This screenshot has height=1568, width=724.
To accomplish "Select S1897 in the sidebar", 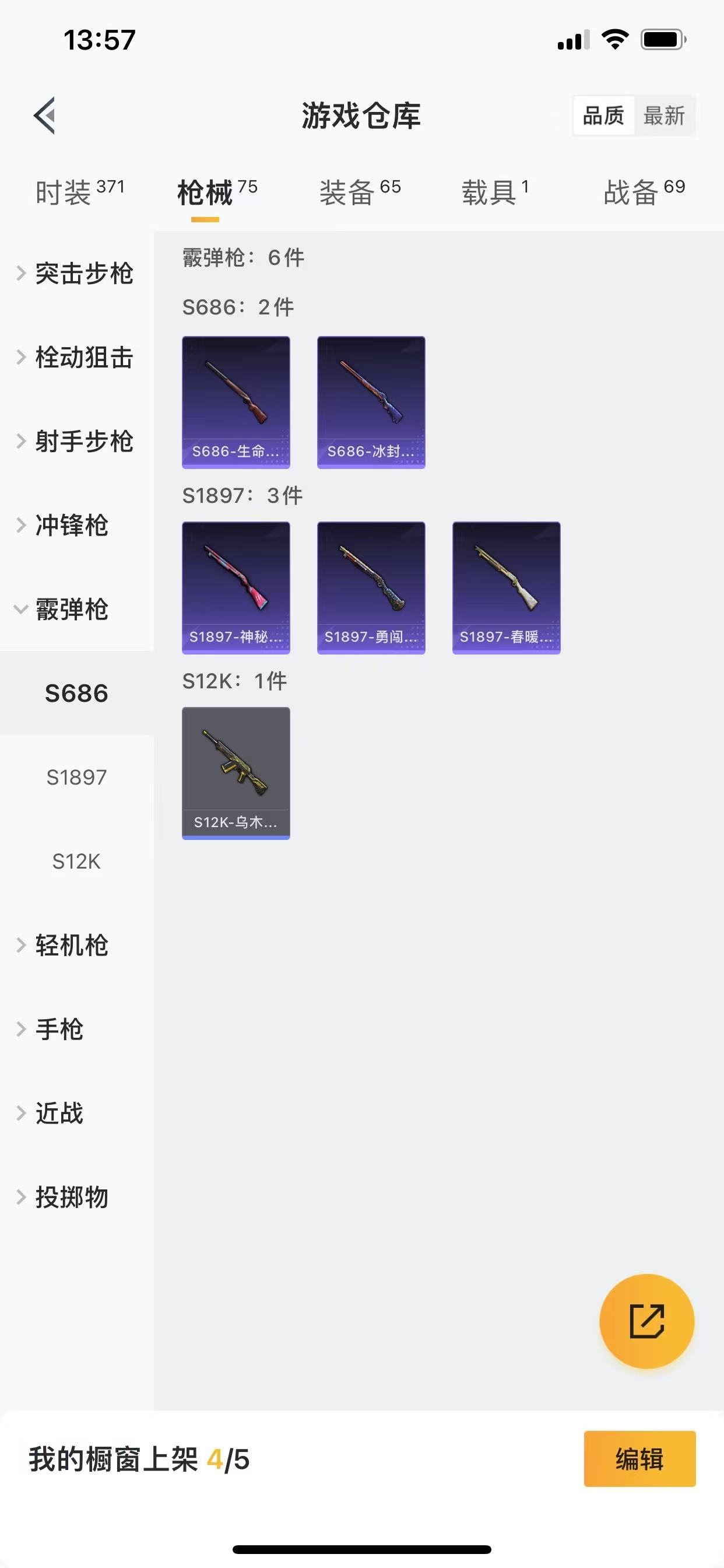I will point(77,778).
